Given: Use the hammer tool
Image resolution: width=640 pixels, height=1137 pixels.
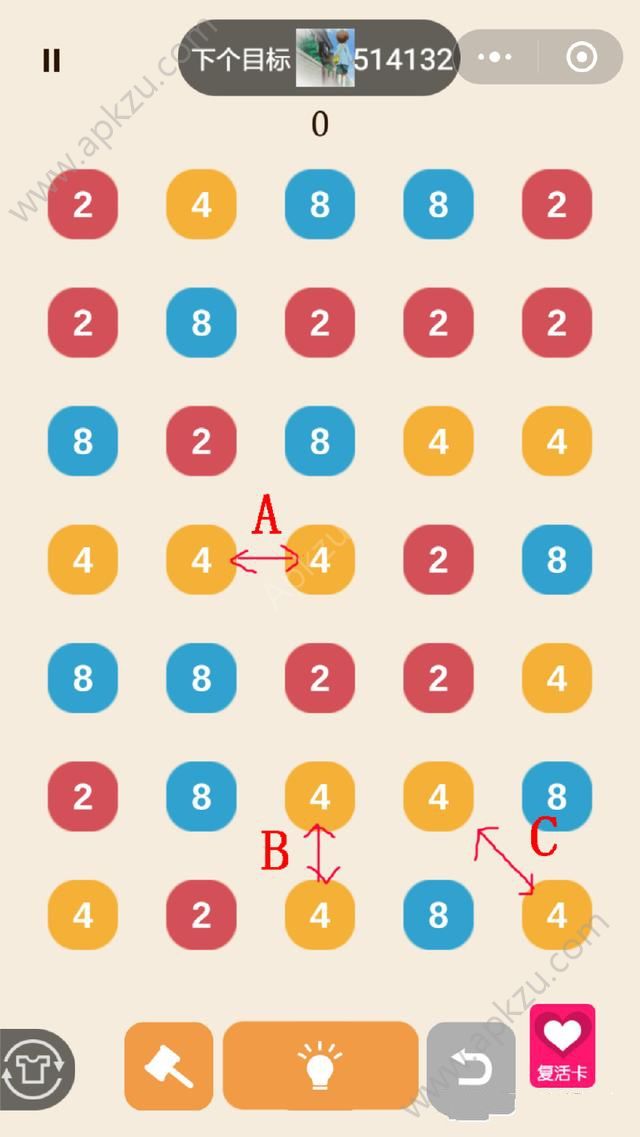Looking at the screenshot, I should tap(169, 1066).
